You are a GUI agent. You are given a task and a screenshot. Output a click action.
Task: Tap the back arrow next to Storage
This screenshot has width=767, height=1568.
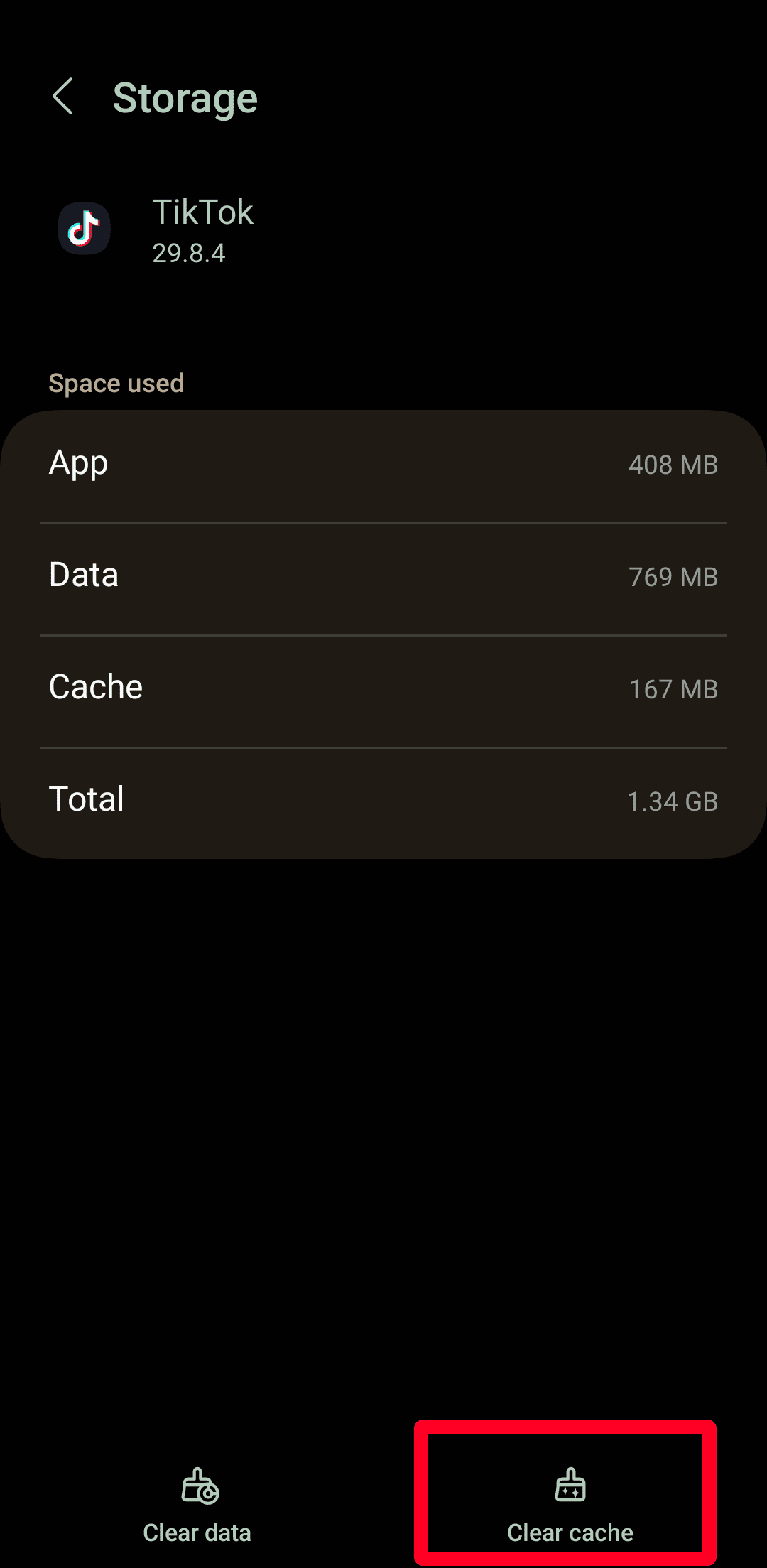[x=63, y=97]
